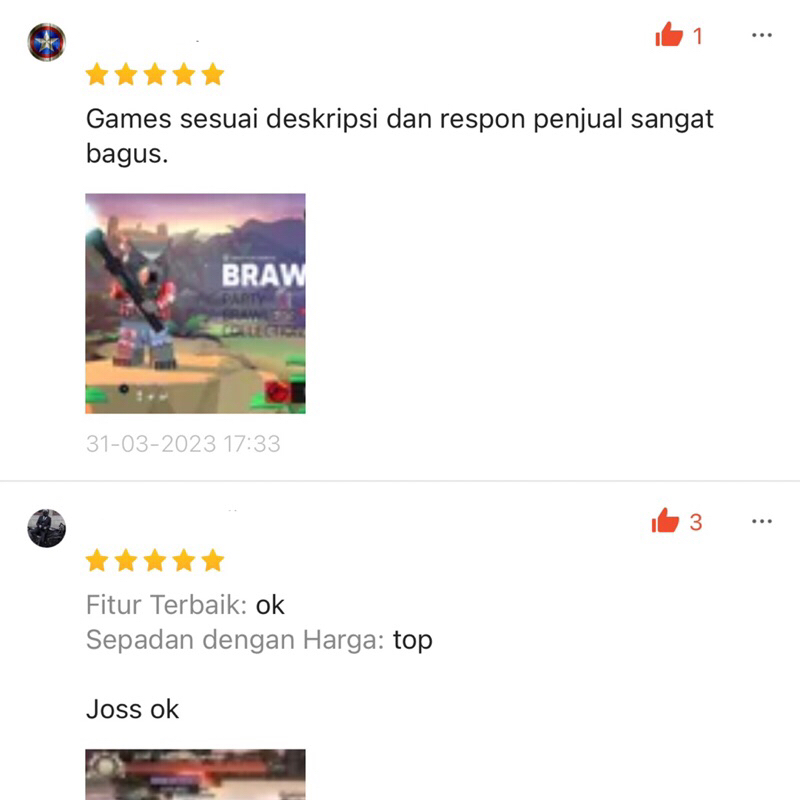This screenshot has width=800, height=800.
Task: Open the Brawl game photo in the review
Action: (195, 303)
